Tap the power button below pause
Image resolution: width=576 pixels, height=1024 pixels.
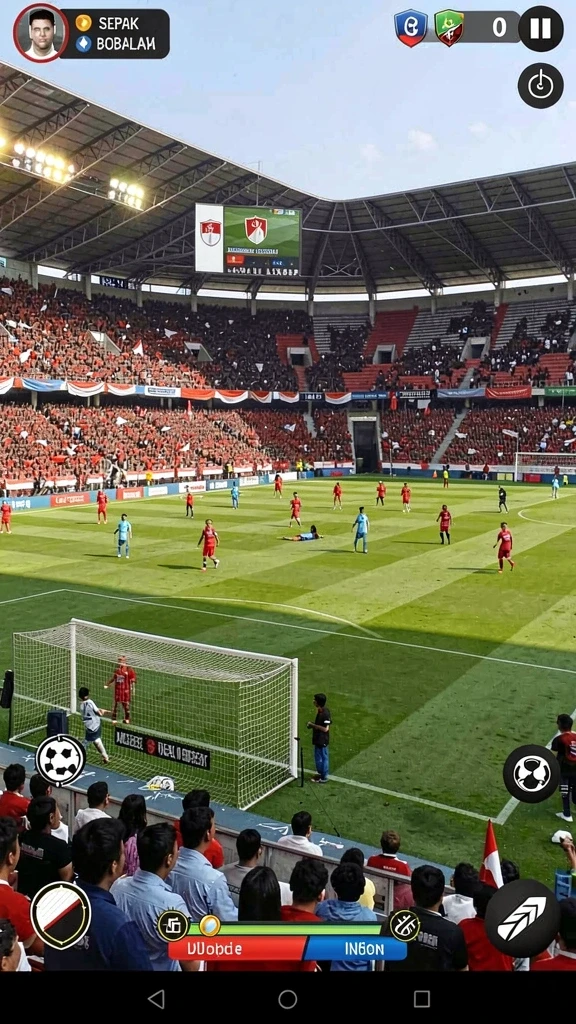pos(541,86)
